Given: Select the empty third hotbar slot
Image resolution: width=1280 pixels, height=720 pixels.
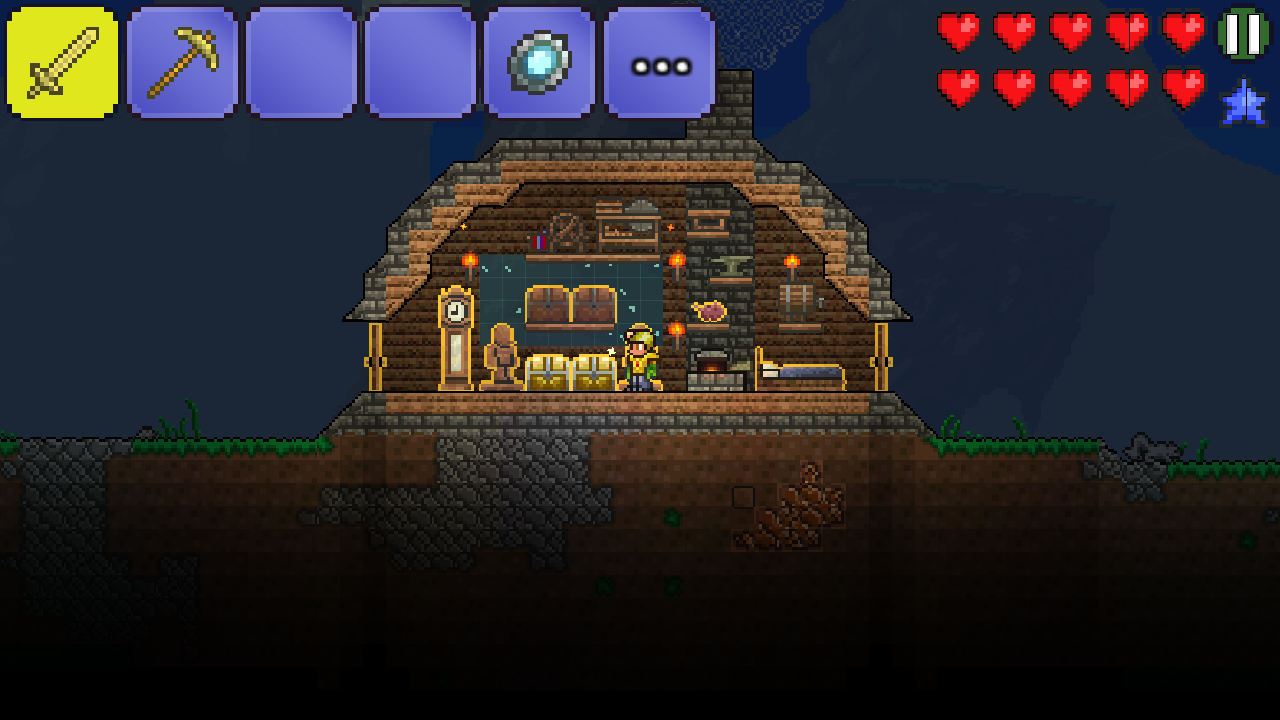Looking at the screenshot, I should click(x=301, y=62).
